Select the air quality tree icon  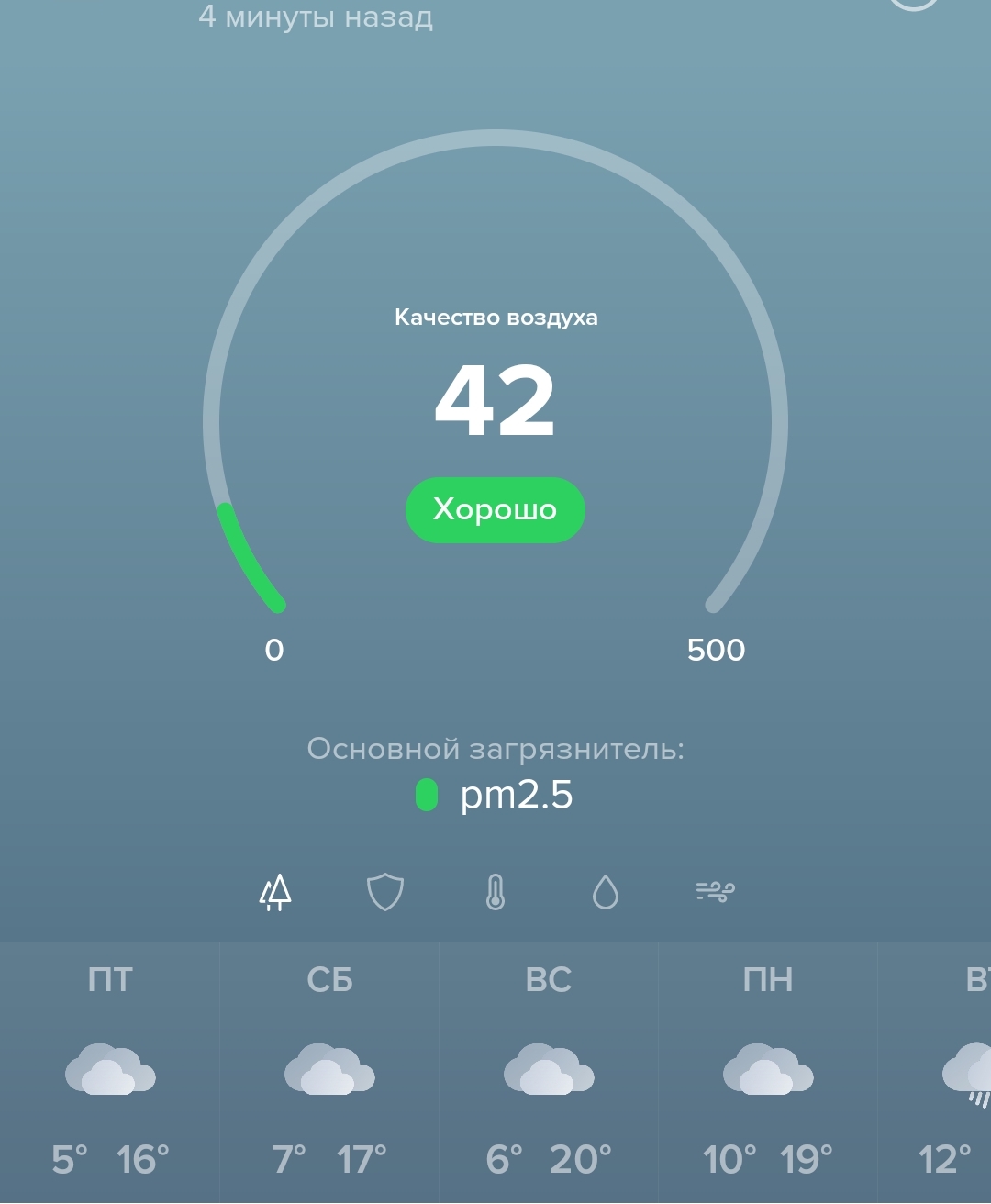[x=275, y=892]
